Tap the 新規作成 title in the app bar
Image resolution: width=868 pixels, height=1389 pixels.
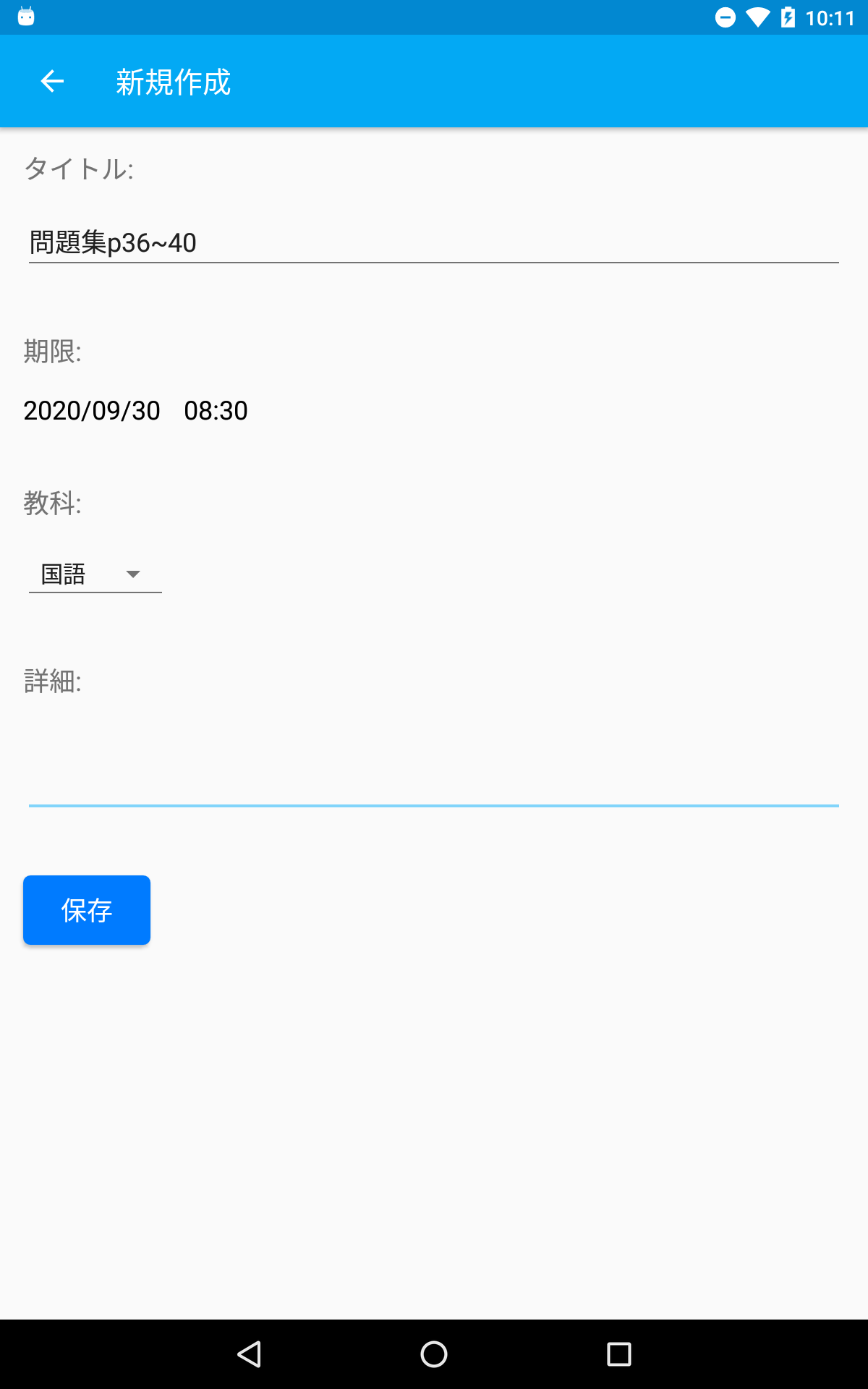click(172, 82)
